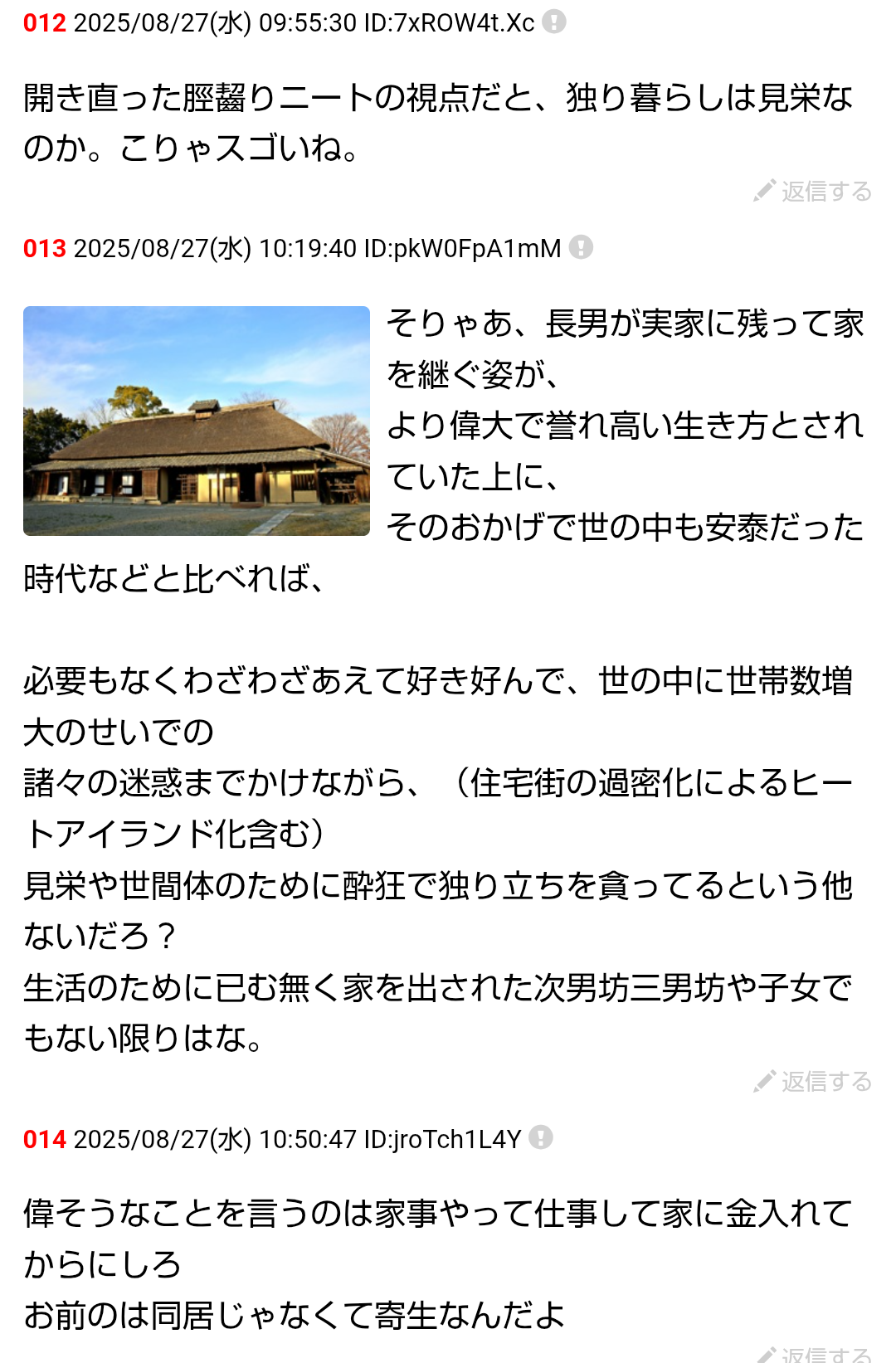The image size is (896, 1363).
Task: Reply to post 014 via 返信する
Action: pyautogui.click(x=813, y=1354)
